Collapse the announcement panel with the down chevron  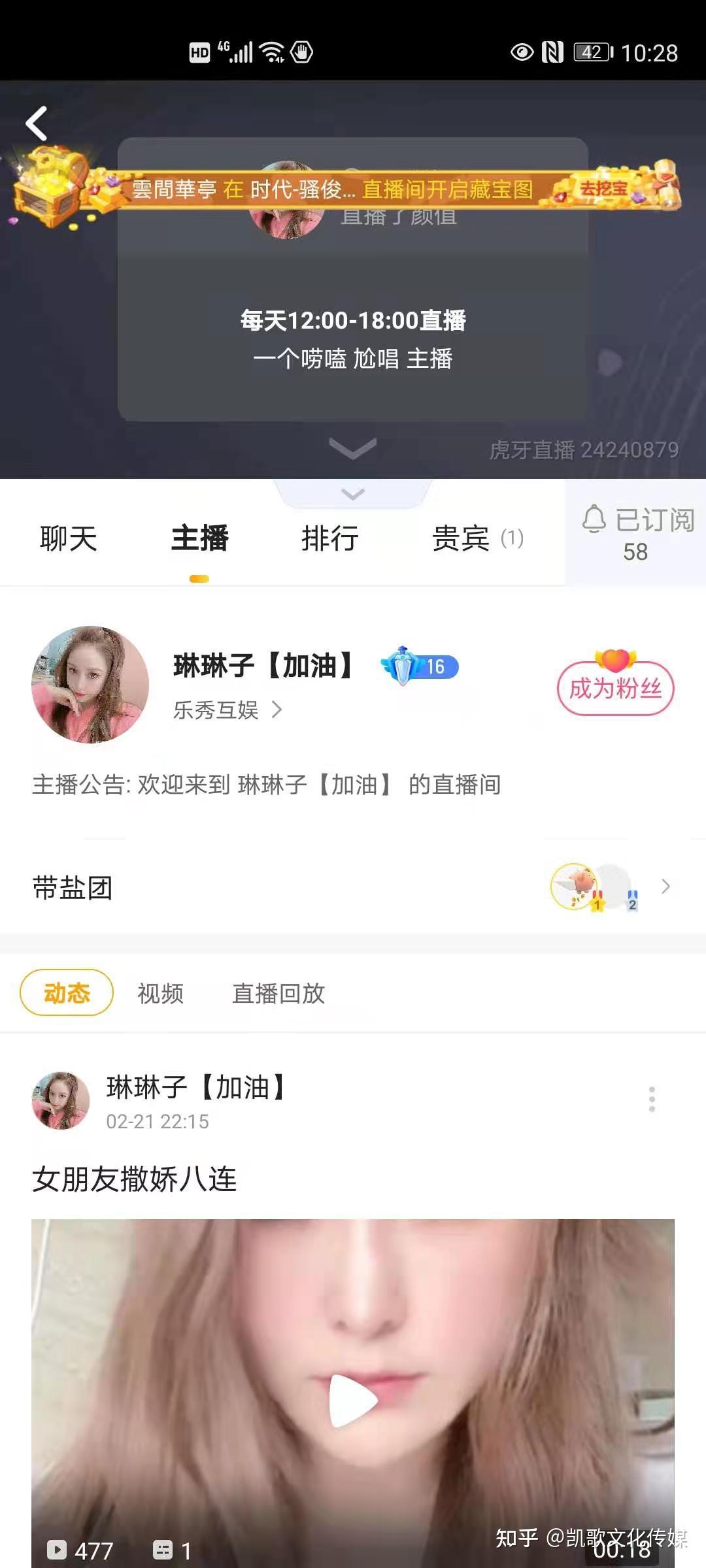(x=353, y=448)
